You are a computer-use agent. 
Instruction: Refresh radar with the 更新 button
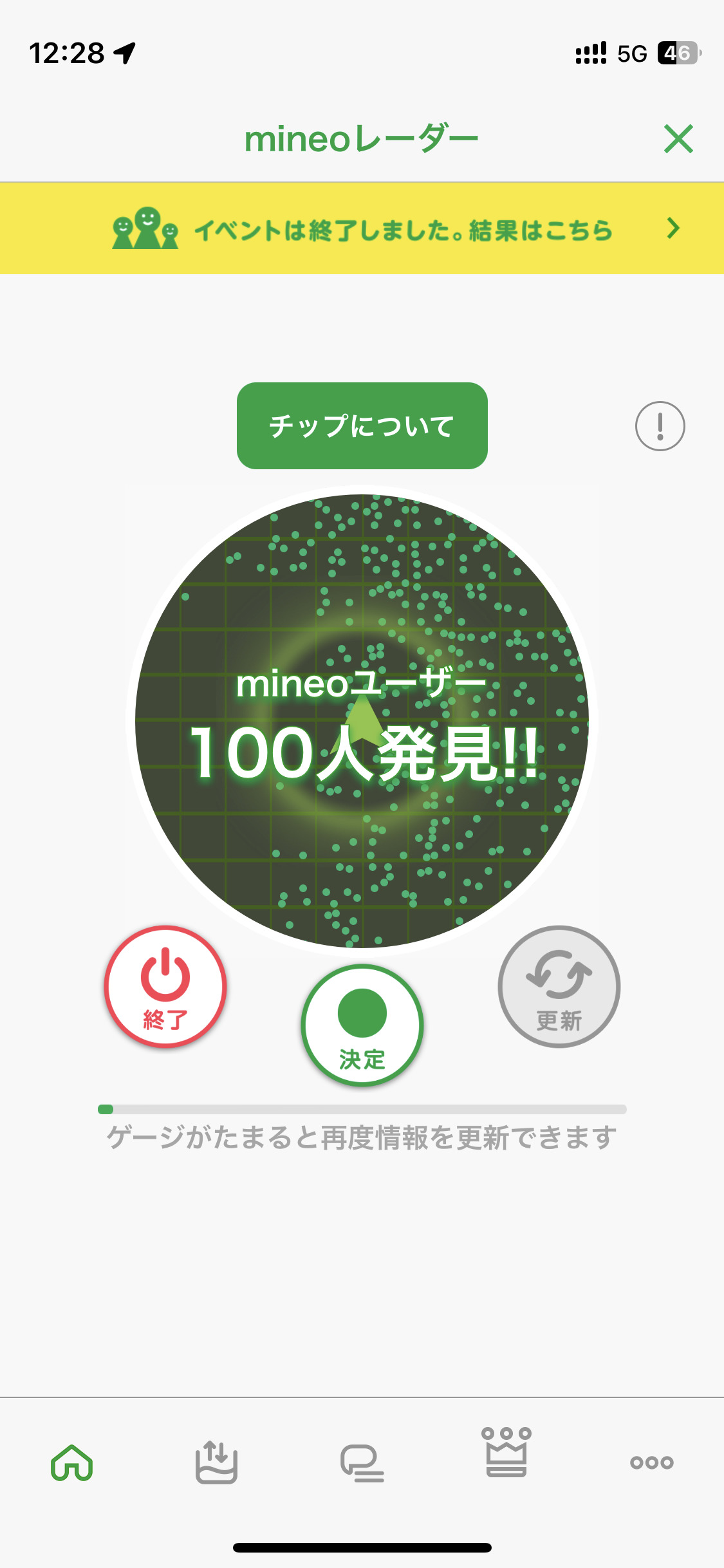click(x=559, y=987)
